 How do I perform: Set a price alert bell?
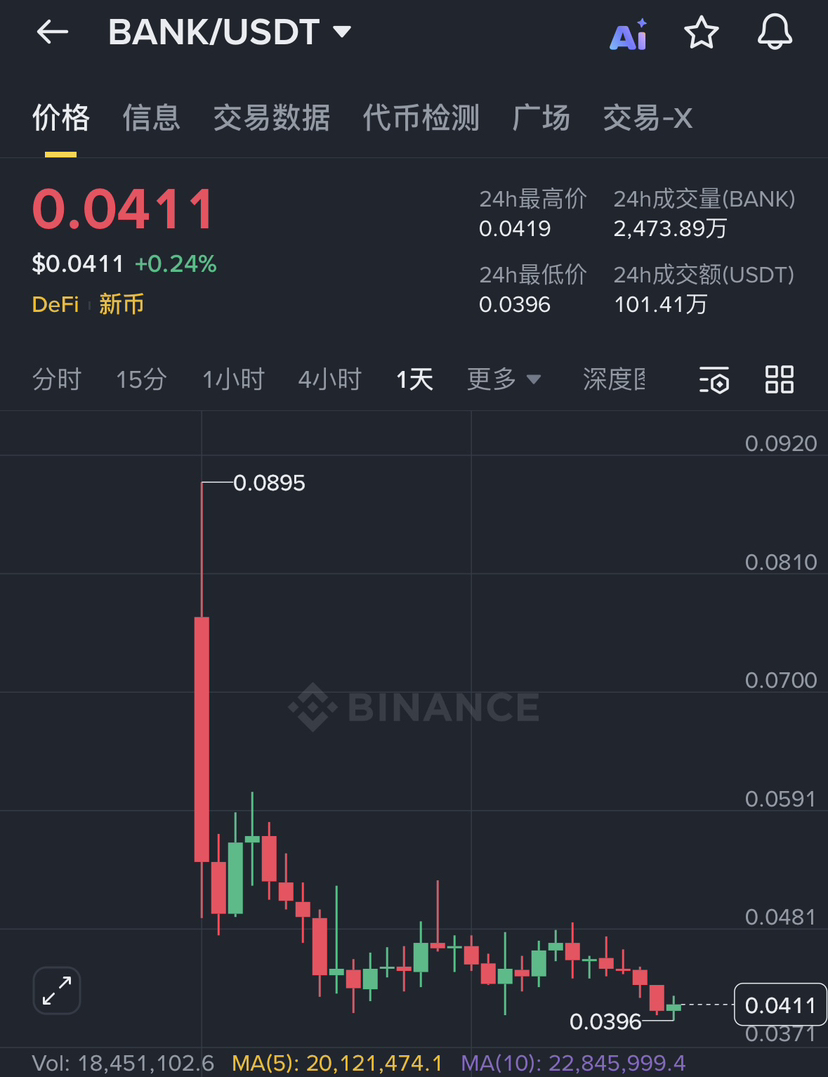tap(774, 33)
